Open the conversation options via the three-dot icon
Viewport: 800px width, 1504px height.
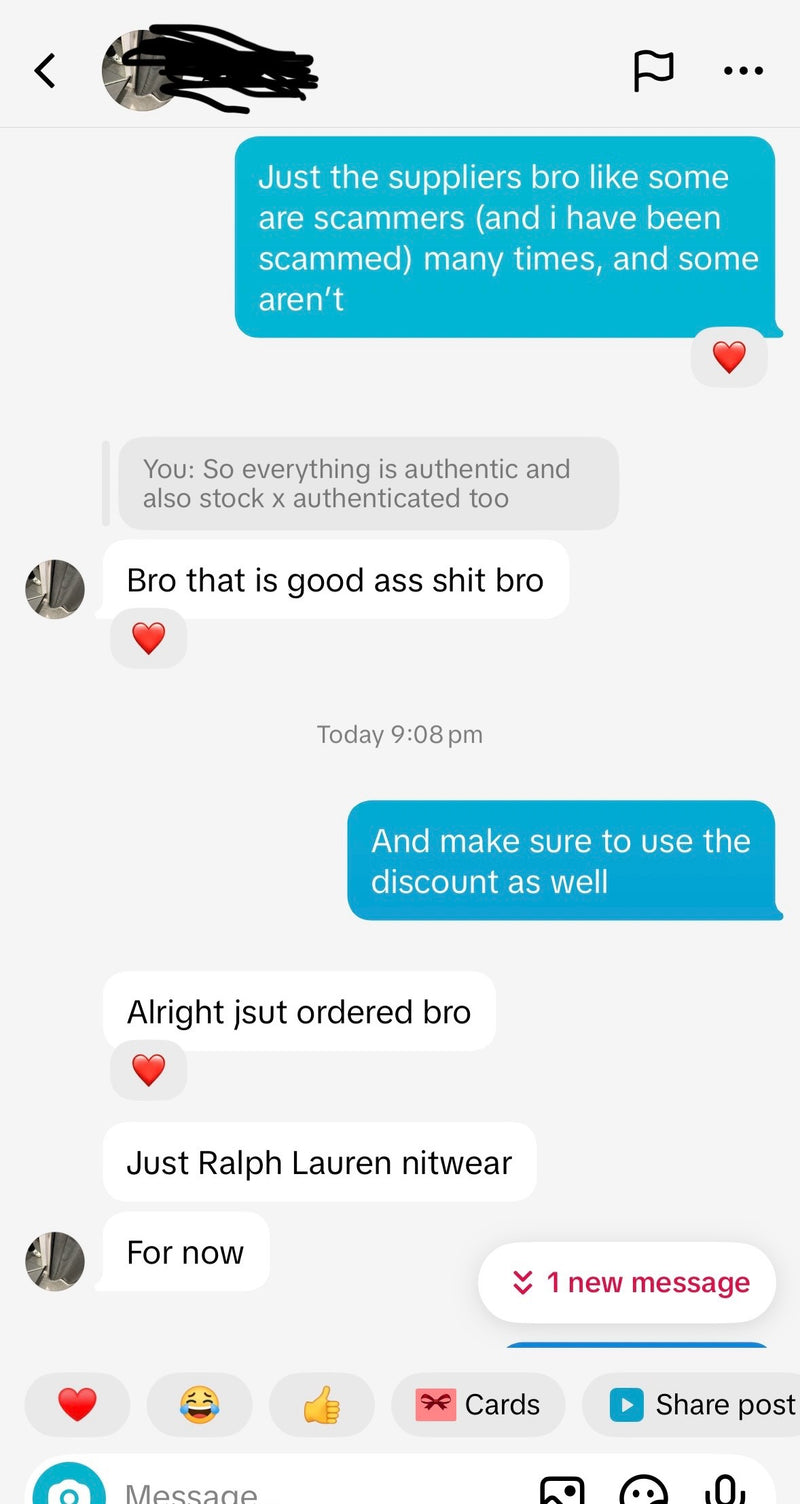[743, 70]
